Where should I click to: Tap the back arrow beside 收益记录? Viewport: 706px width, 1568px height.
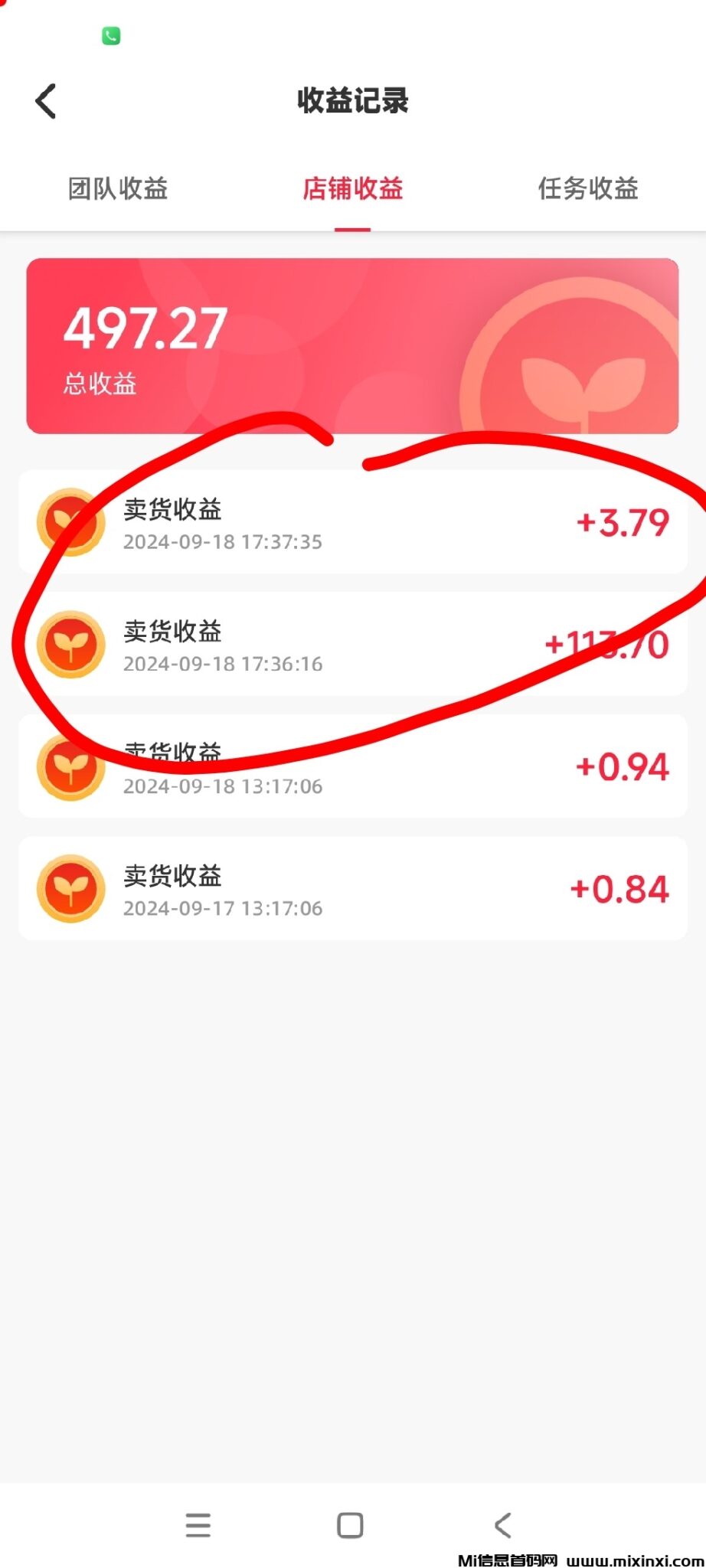point(46,100)
